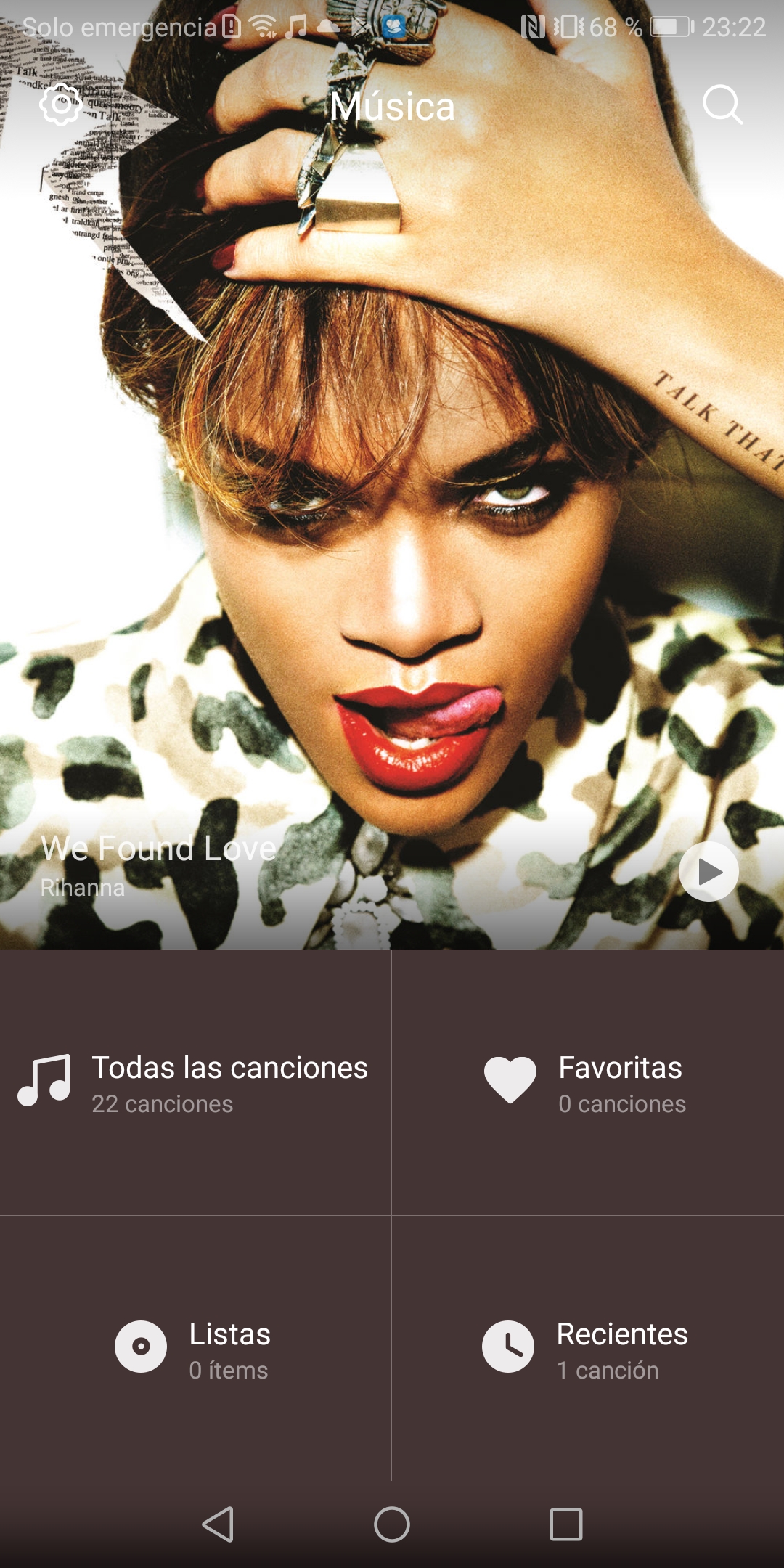Go back using the system back button
784x1568 pixels.
coord(218,1524)
